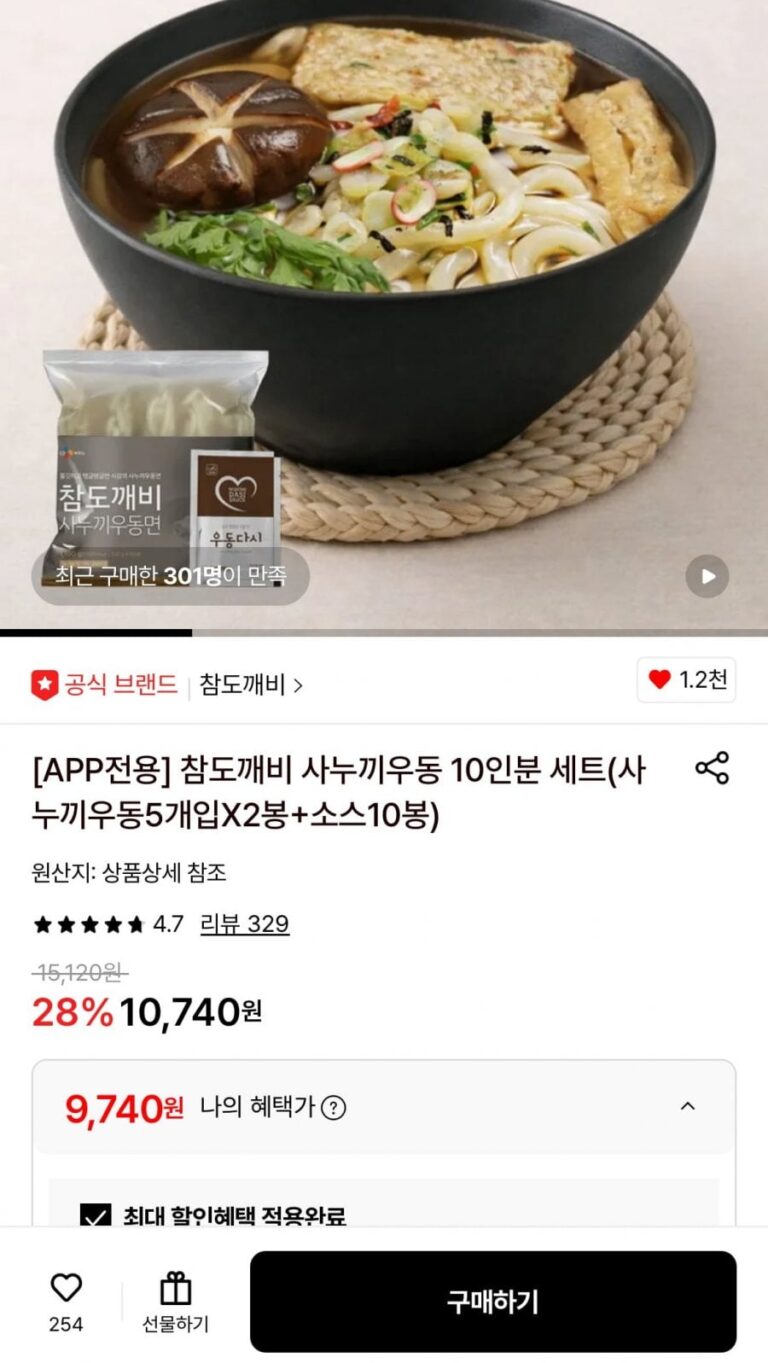Collapse the 9,740원 benefit price section
Viewport: 768px width, 1363px height.
[687, 1106]
